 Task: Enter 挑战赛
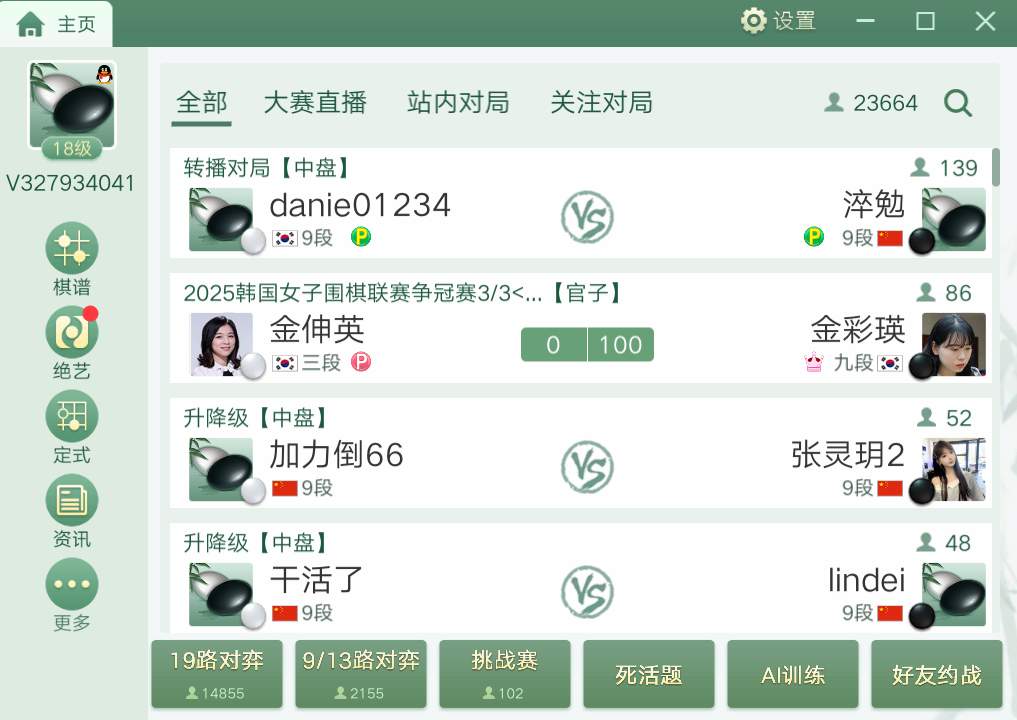click(505, 674)
